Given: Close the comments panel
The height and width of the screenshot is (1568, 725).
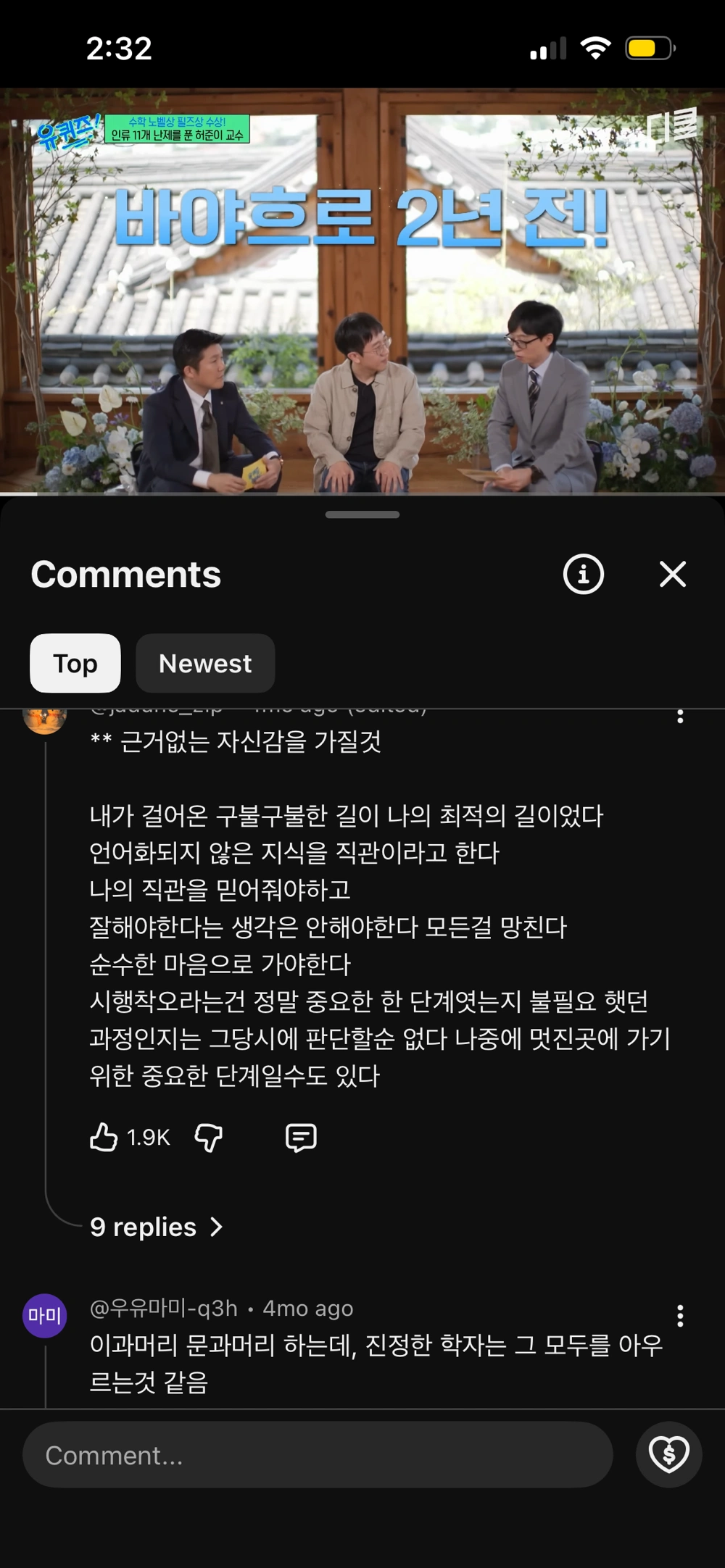Looking at the screenshot, I should (673, 574).
